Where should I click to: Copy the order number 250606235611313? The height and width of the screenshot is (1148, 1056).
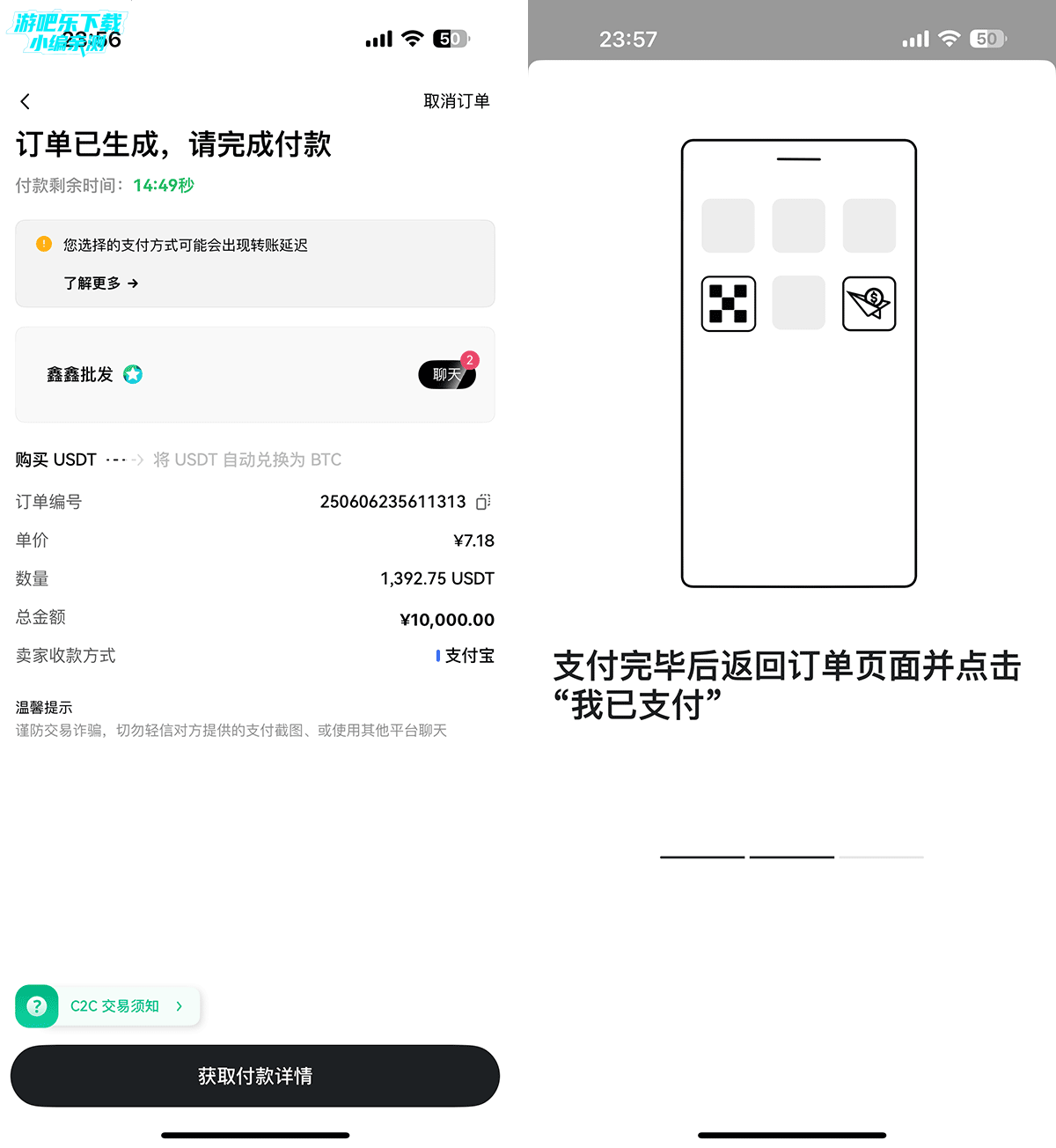[483, 502]
